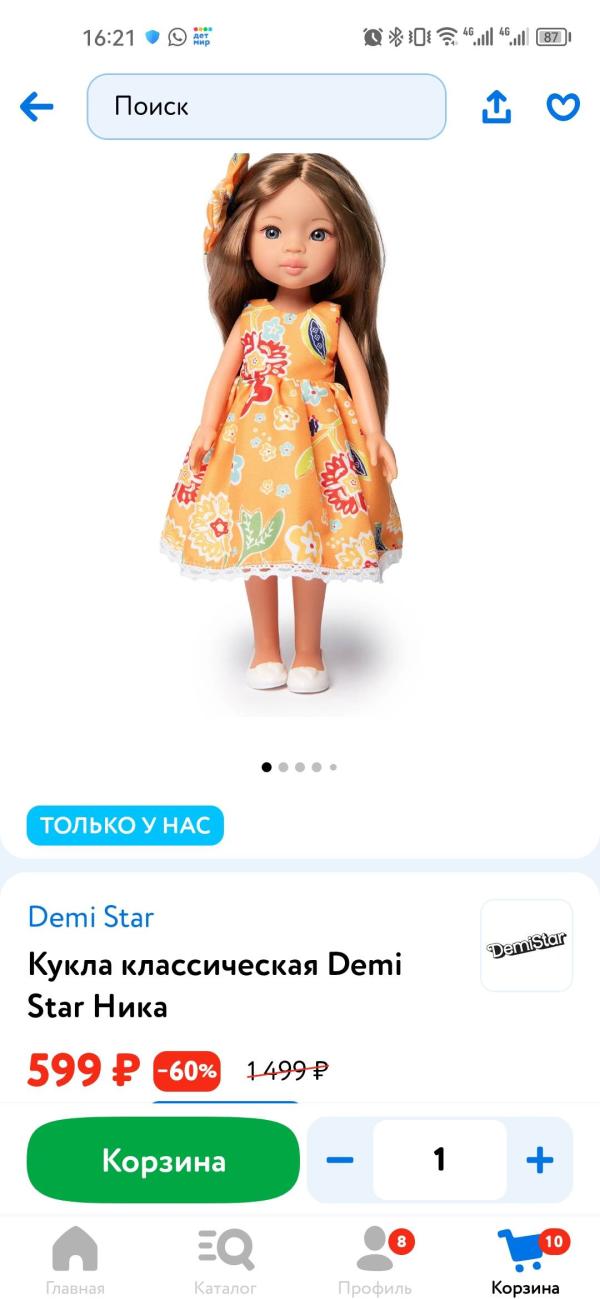The image size is (600, 1299).
Task: Open the Корзина tab in bottom navigation
Action: tap(526, 1260)
